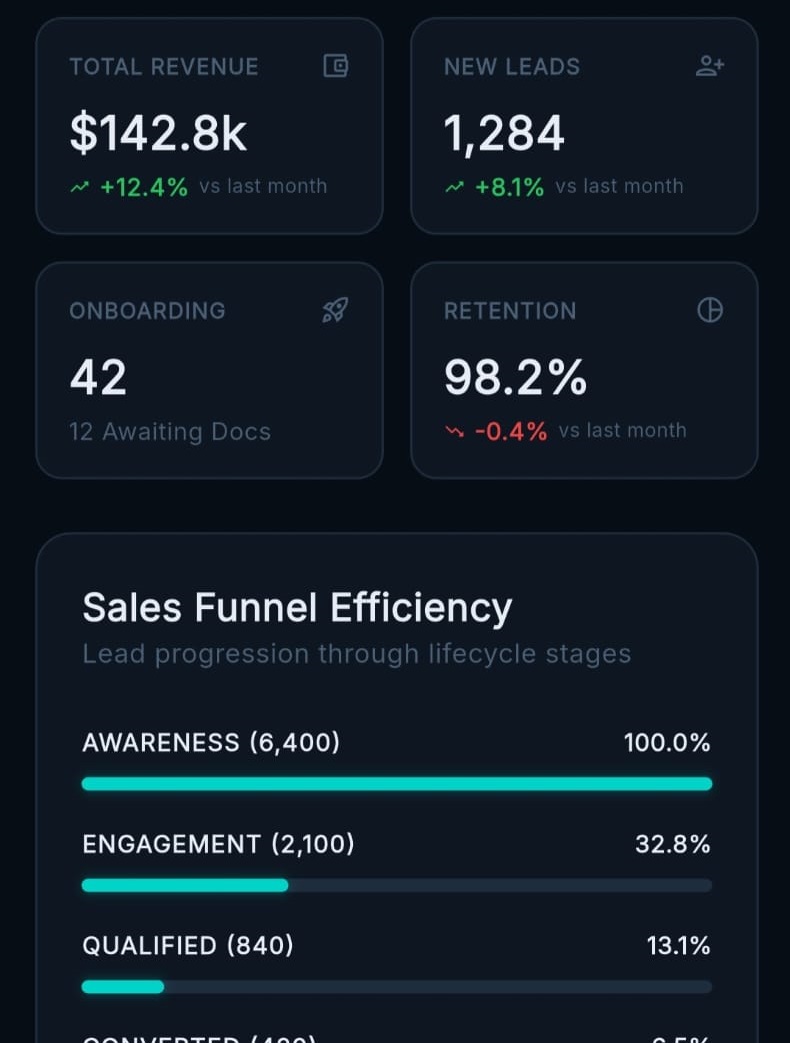Click the Awareness 100% progress bar
This screenshot has width=790, height=1043.
pos(396,784)
